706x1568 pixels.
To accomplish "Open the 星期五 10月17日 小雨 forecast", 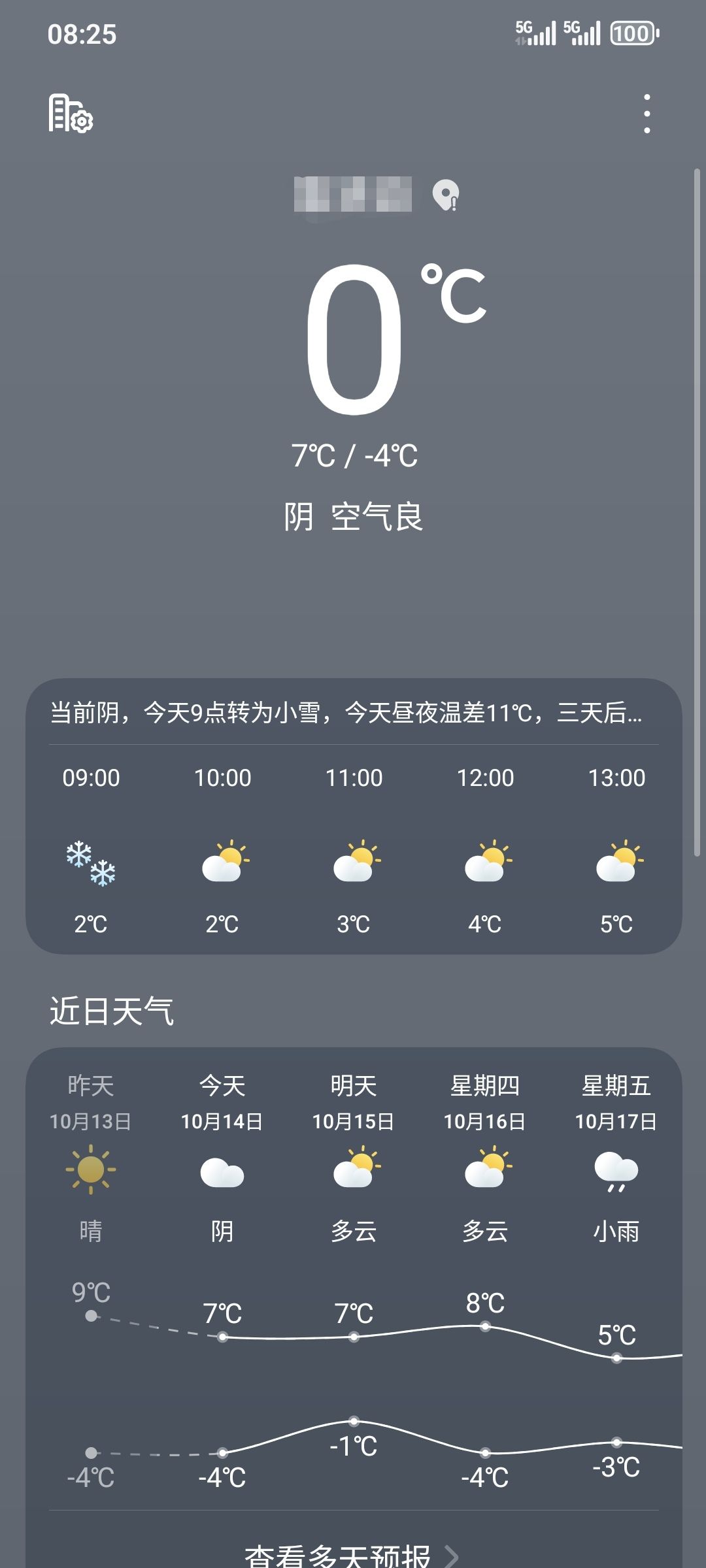I will coord(616,1156).
